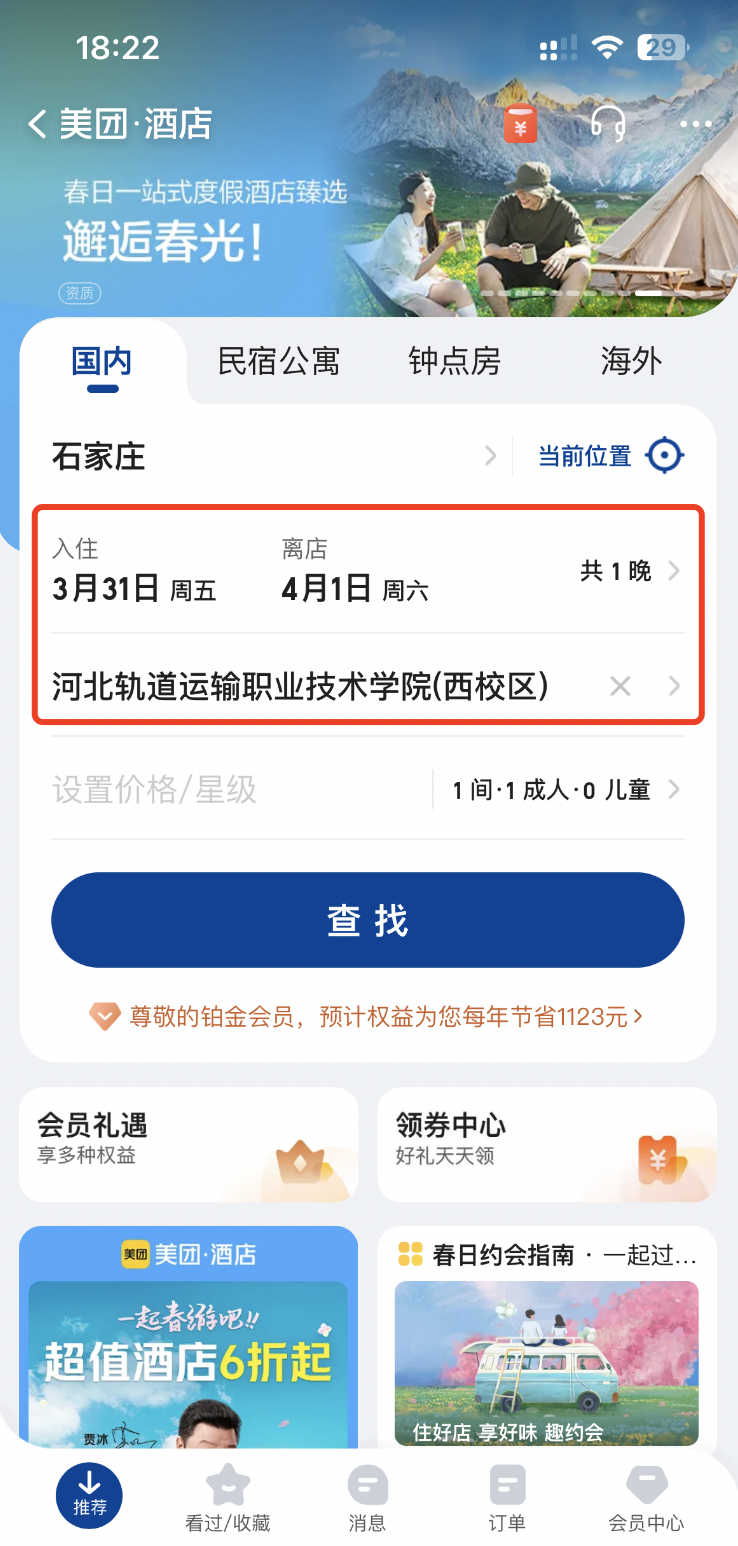Viewport: 738px width, 1546px height.
Task: Open the red envelope coupon icon
Action: [520, 124]
